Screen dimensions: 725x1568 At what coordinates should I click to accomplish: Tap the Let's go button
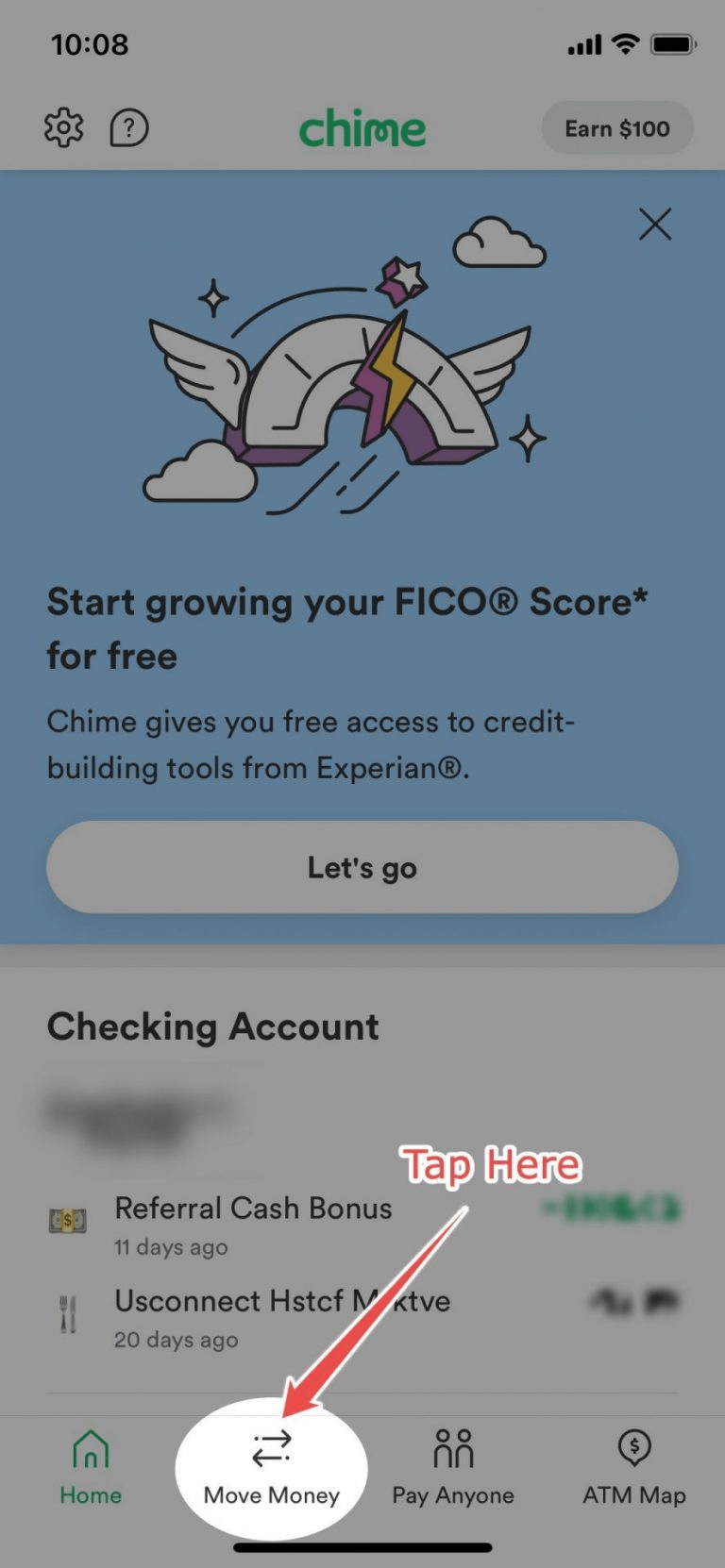point(362,867)
